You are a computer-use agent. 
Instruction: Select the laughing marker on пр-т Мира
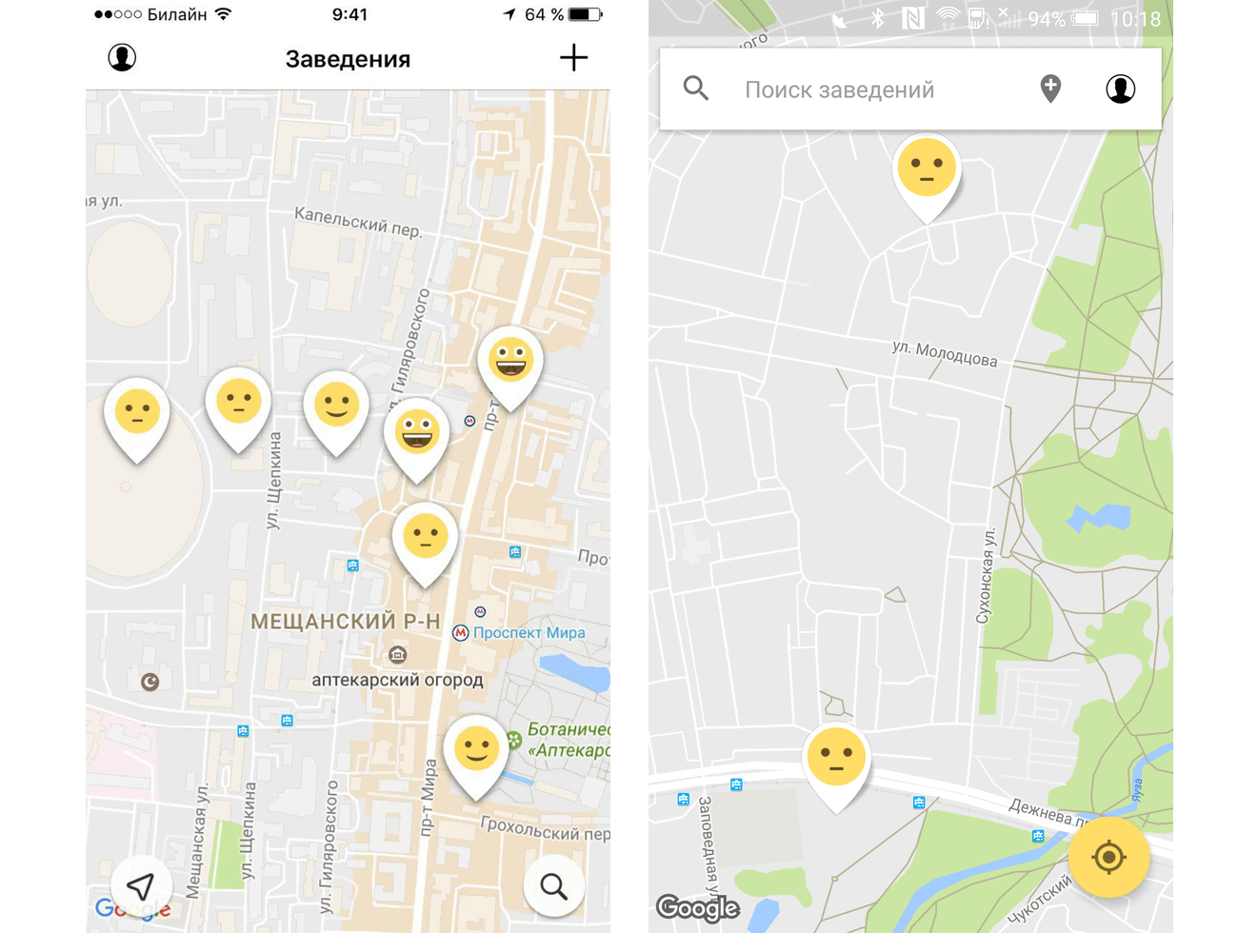pyautogui.click(x=510, y=361)
